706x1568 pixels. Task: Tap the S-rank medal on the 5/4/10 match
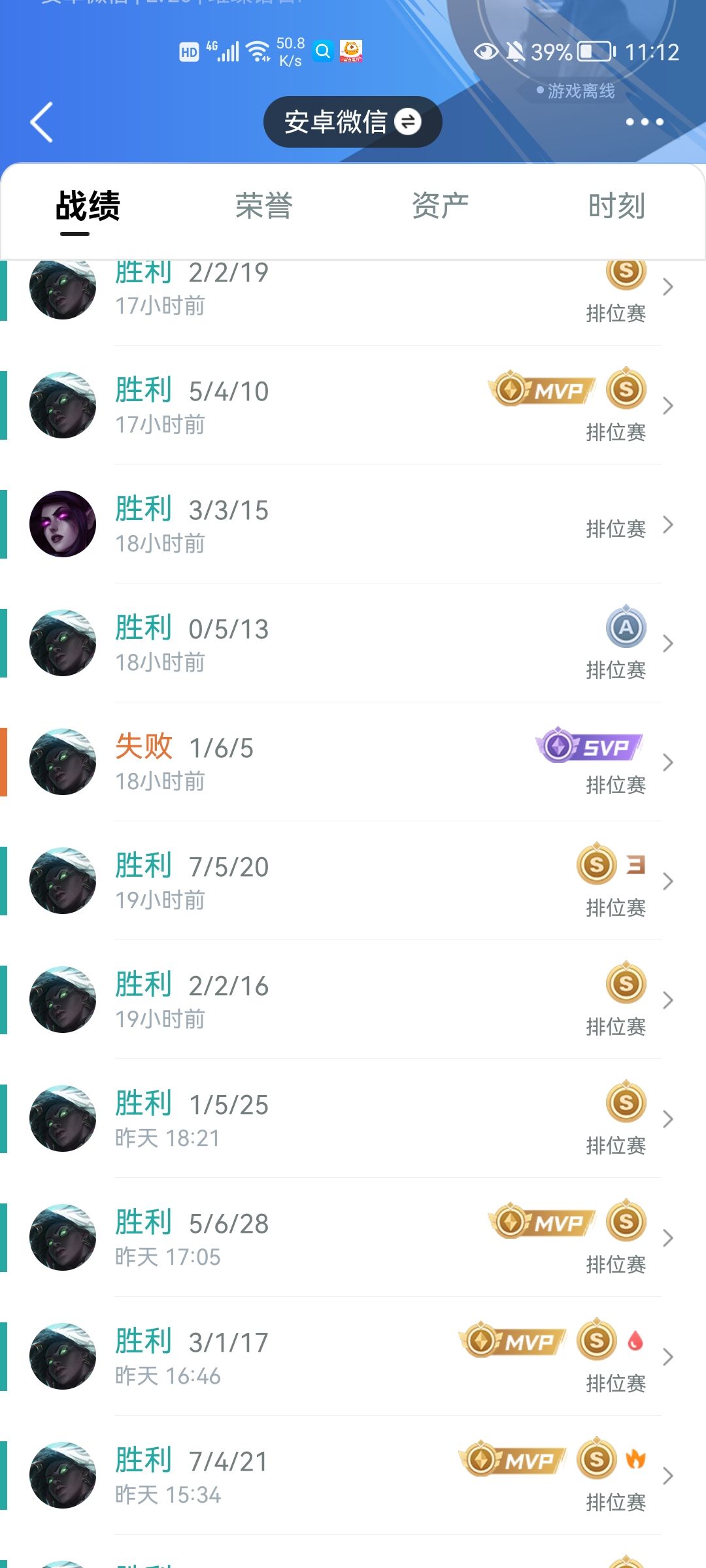point(626,389)
